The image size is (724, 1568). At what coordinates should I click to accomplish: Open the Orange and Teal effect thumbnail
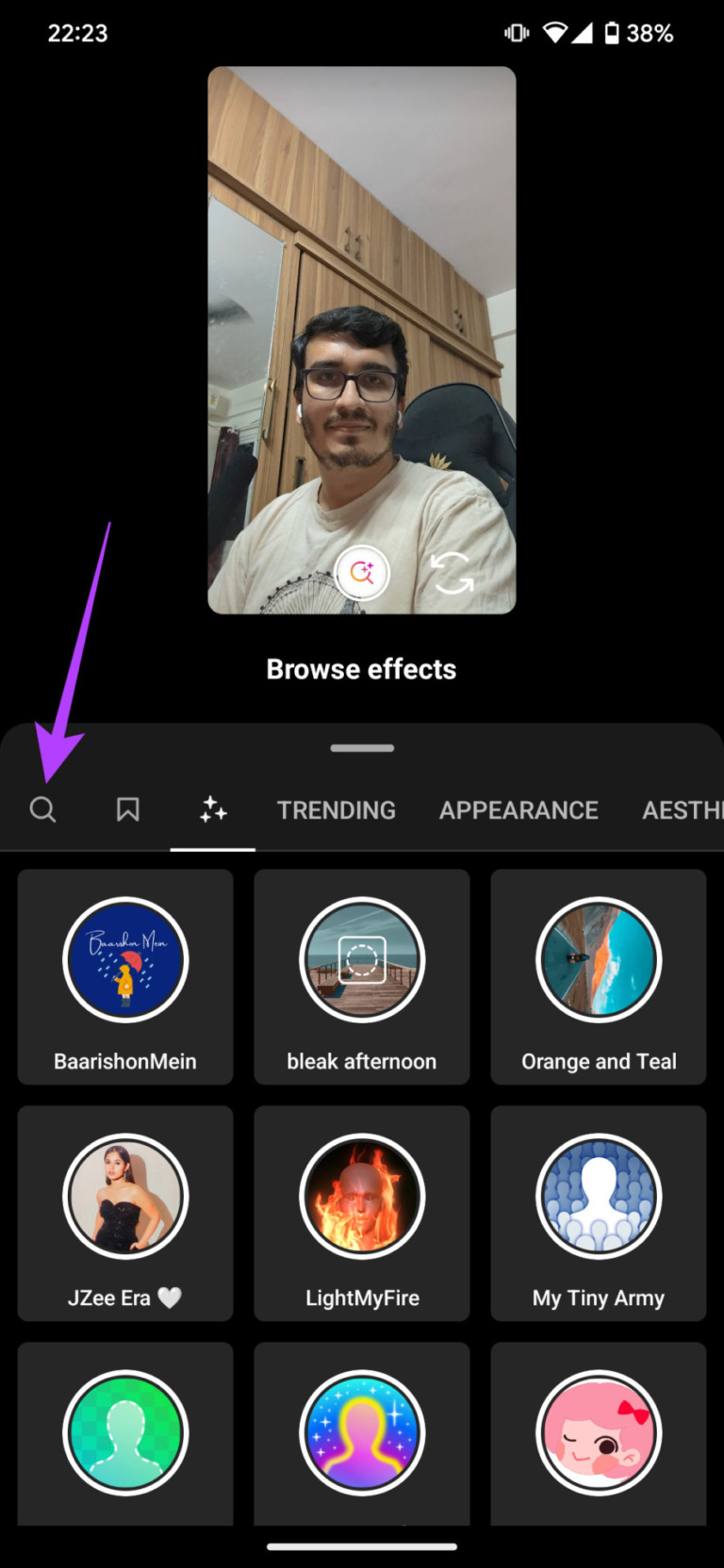click(x=599, y=959)
